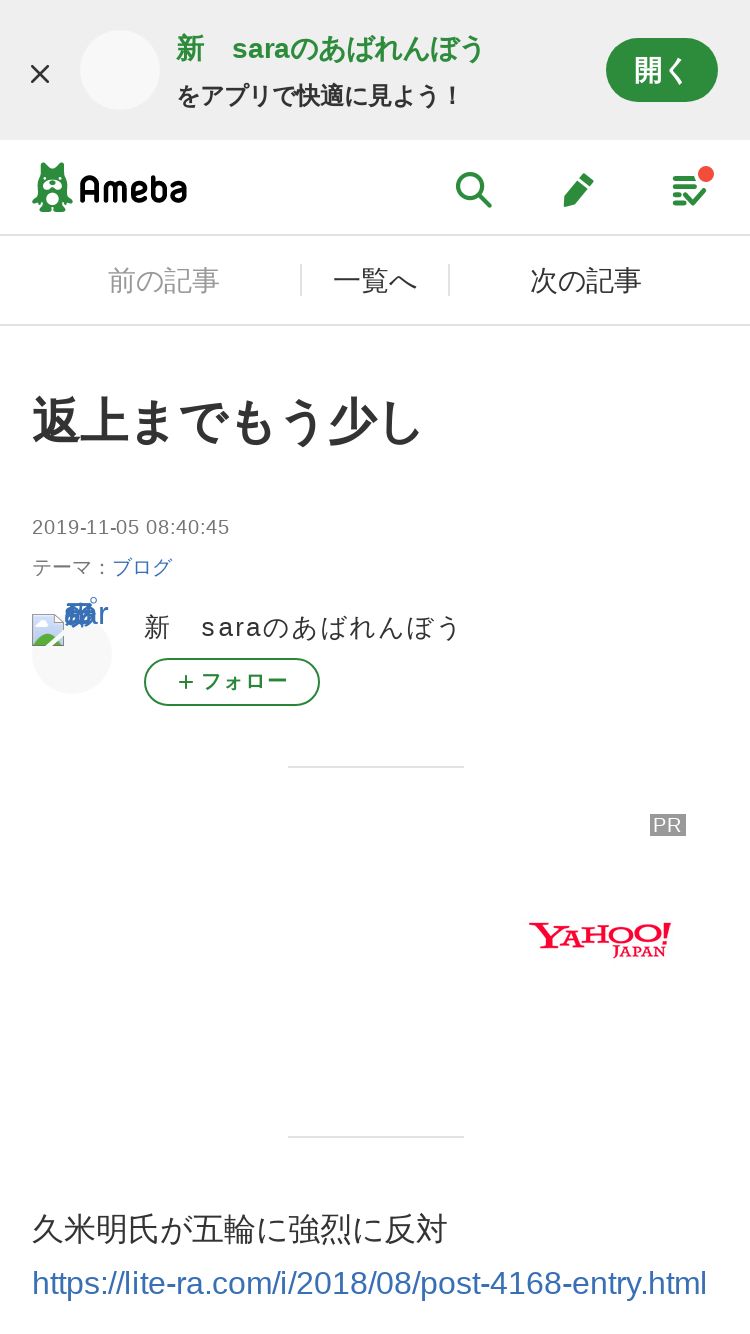Open the Ameba home logo

click(x=110, y=188)
